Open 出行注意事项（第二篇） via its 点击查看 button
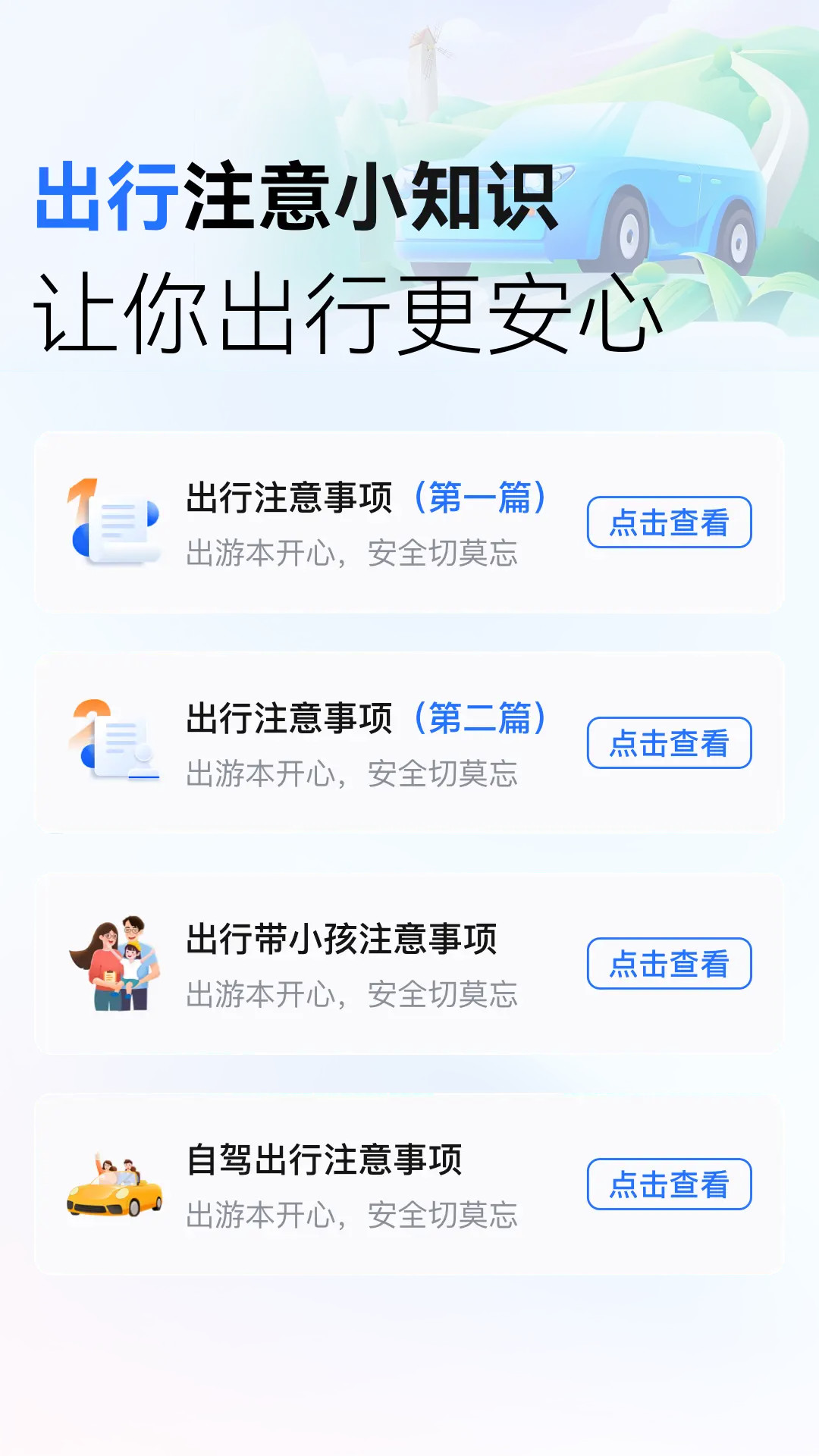Viewport: 819px width, 1456px height. [670, 743]
